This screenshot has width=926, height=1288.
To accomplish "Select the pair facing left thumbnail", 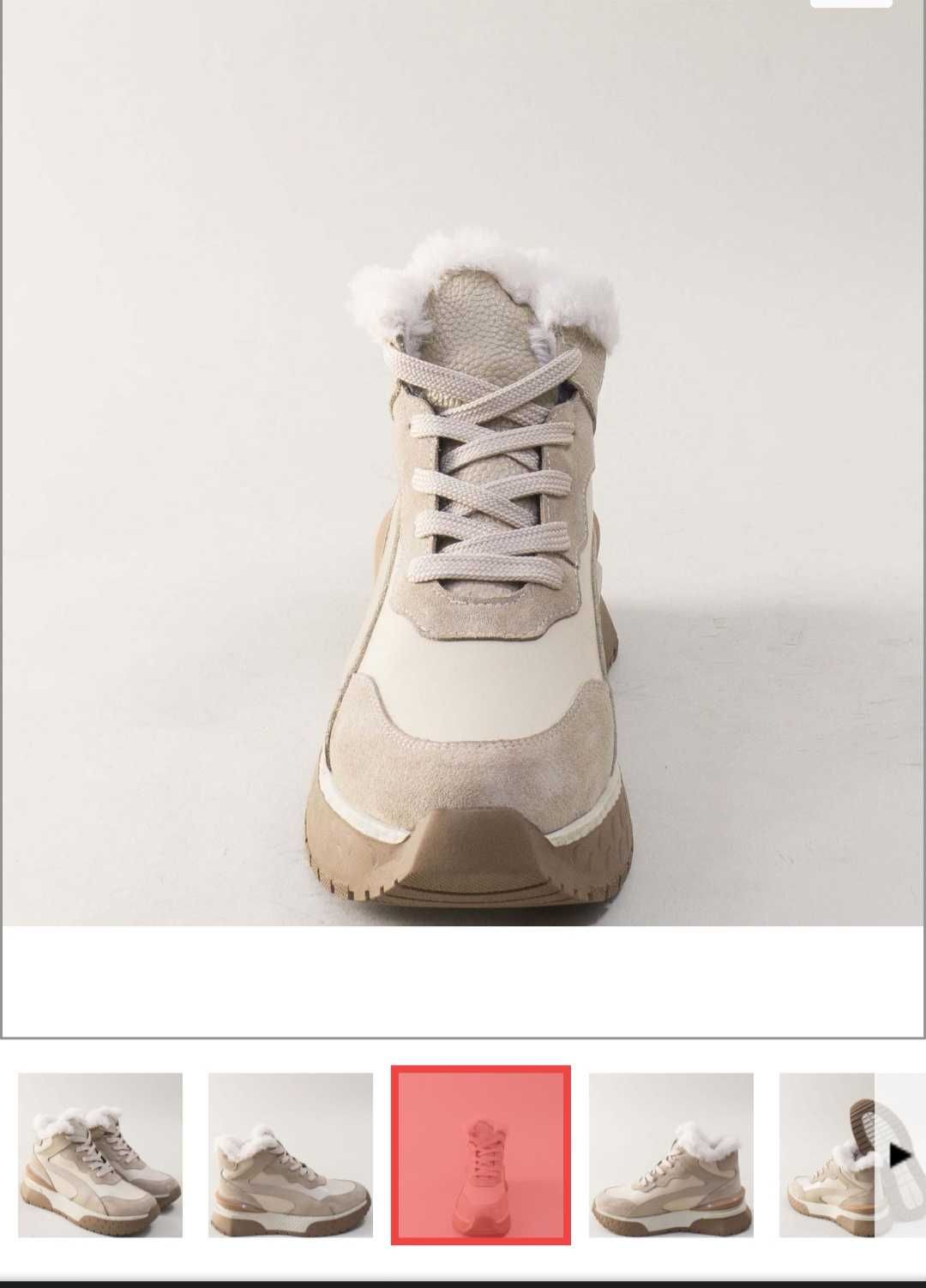I will pos(671,1154).
